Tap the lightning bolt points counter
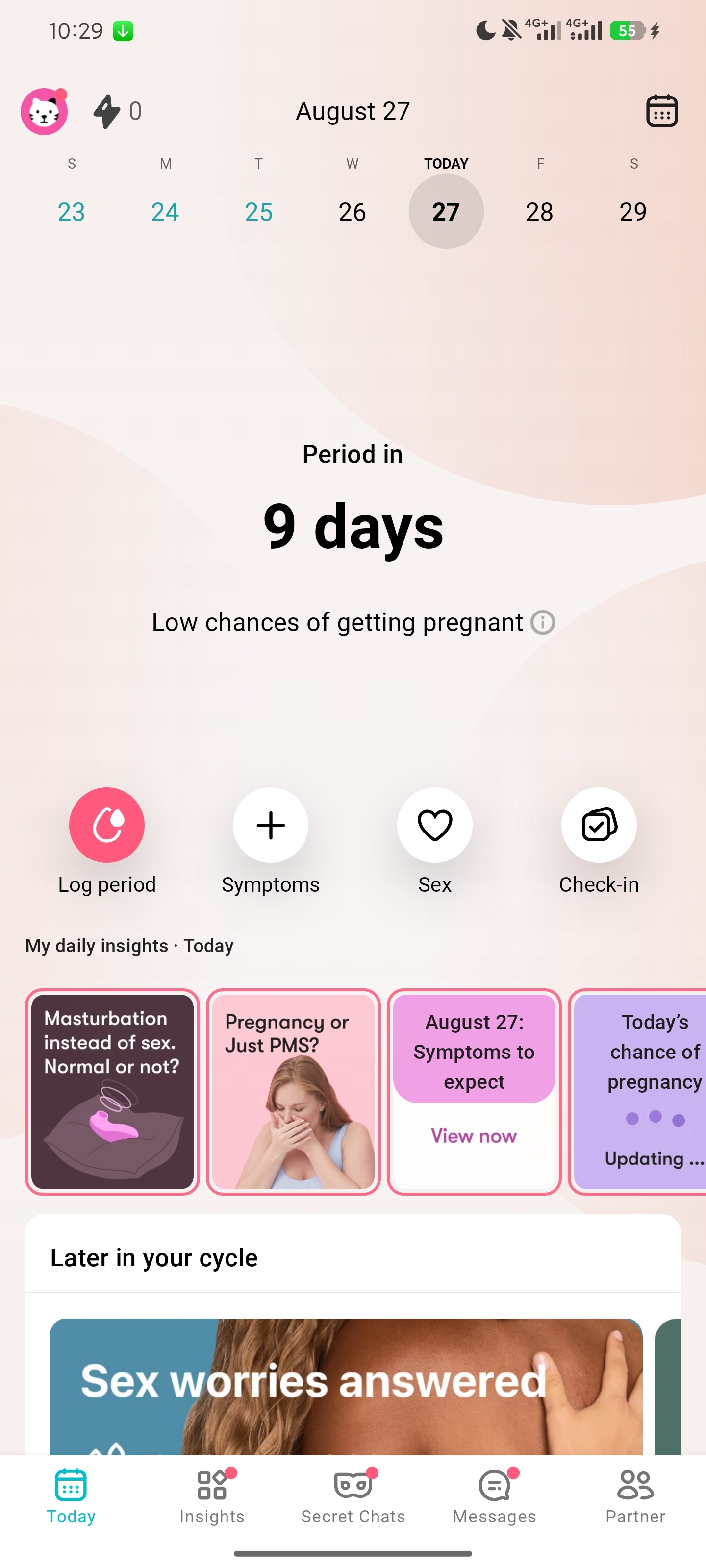 pyautogui.click(x=117, y=111)
